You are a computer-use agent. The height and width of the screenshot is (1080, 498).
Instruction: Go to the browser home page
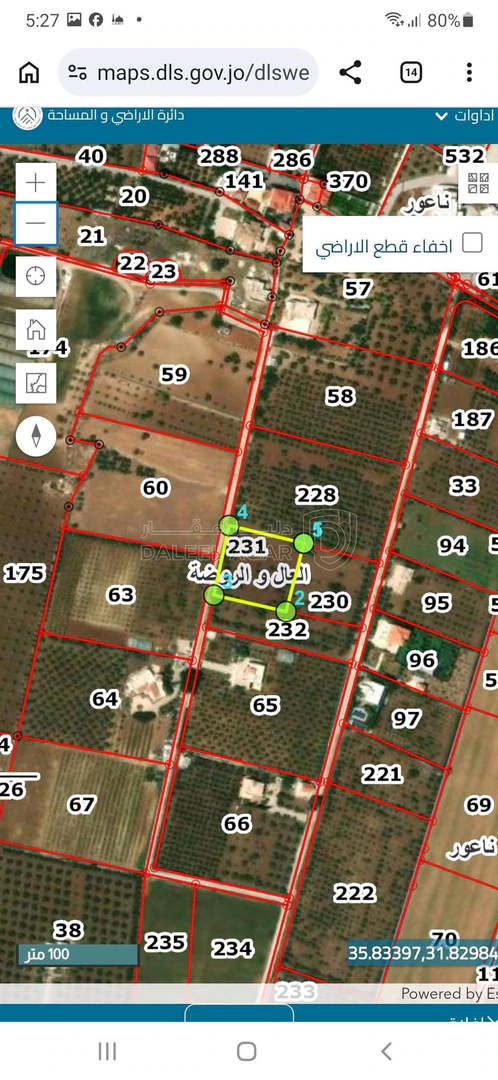[x=29, y=72]
